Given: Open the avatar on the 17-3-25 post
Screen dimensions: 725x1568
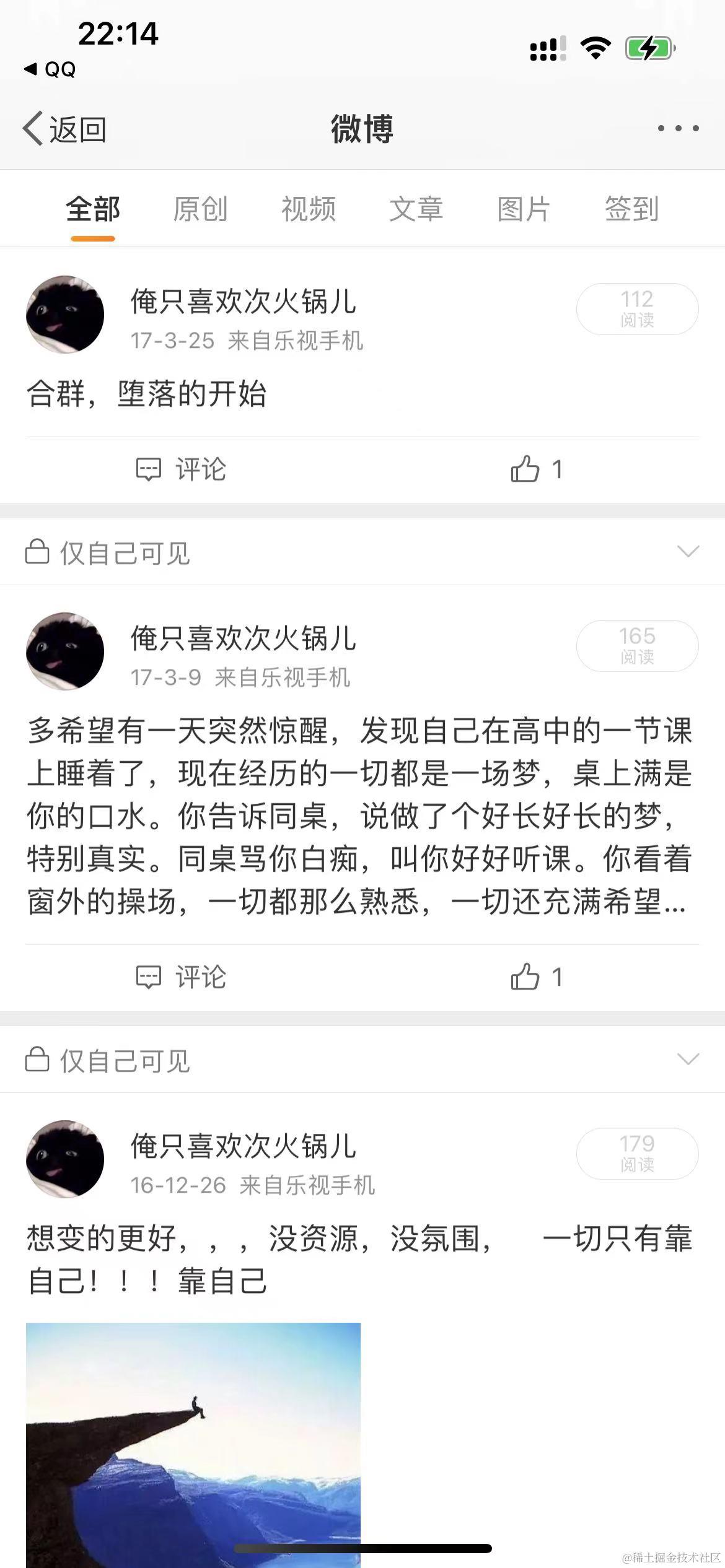Looking at the screenshot, I should pos(65,315).
